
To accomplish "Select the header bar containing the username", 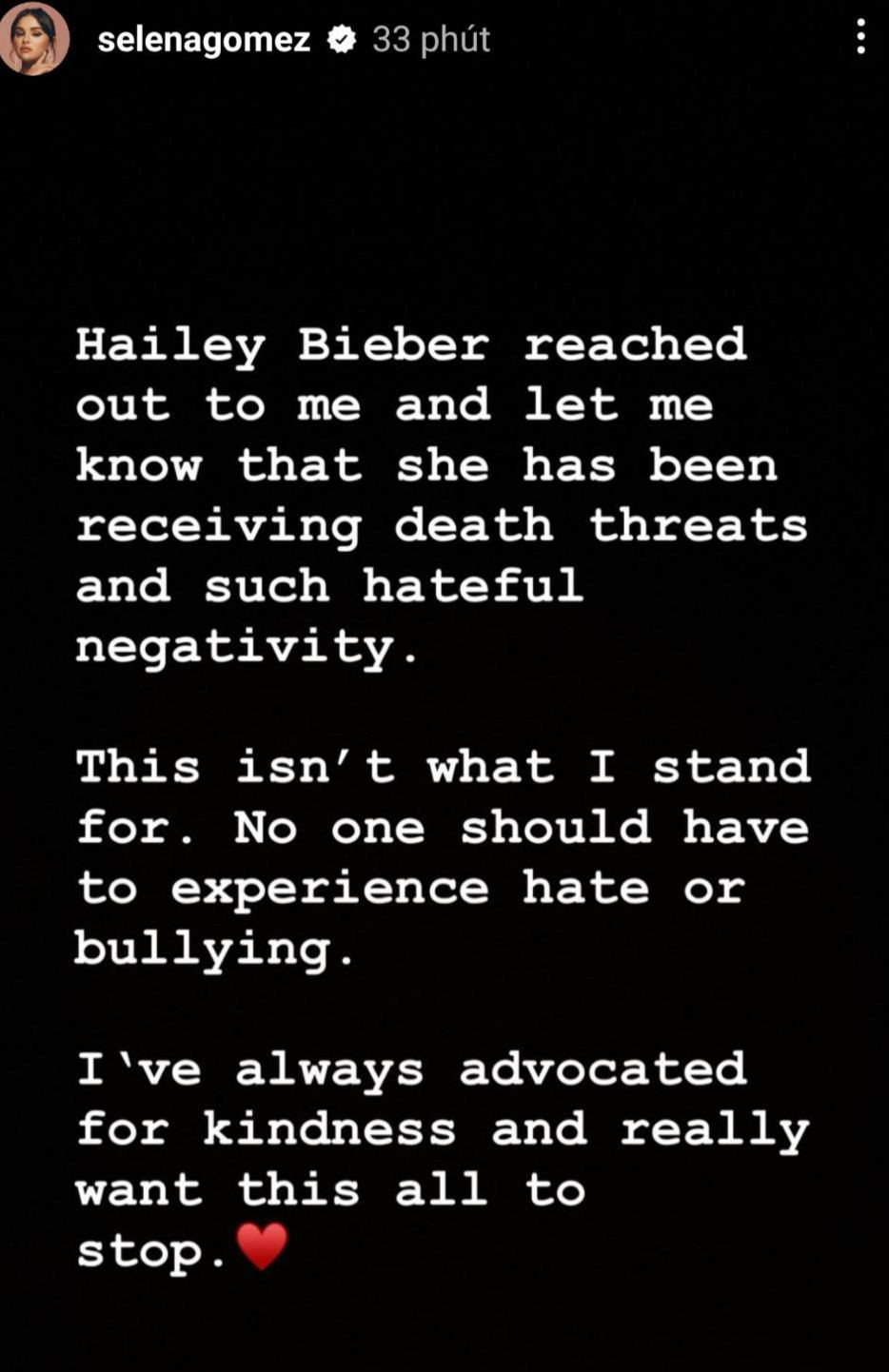I will click(444, 40).
